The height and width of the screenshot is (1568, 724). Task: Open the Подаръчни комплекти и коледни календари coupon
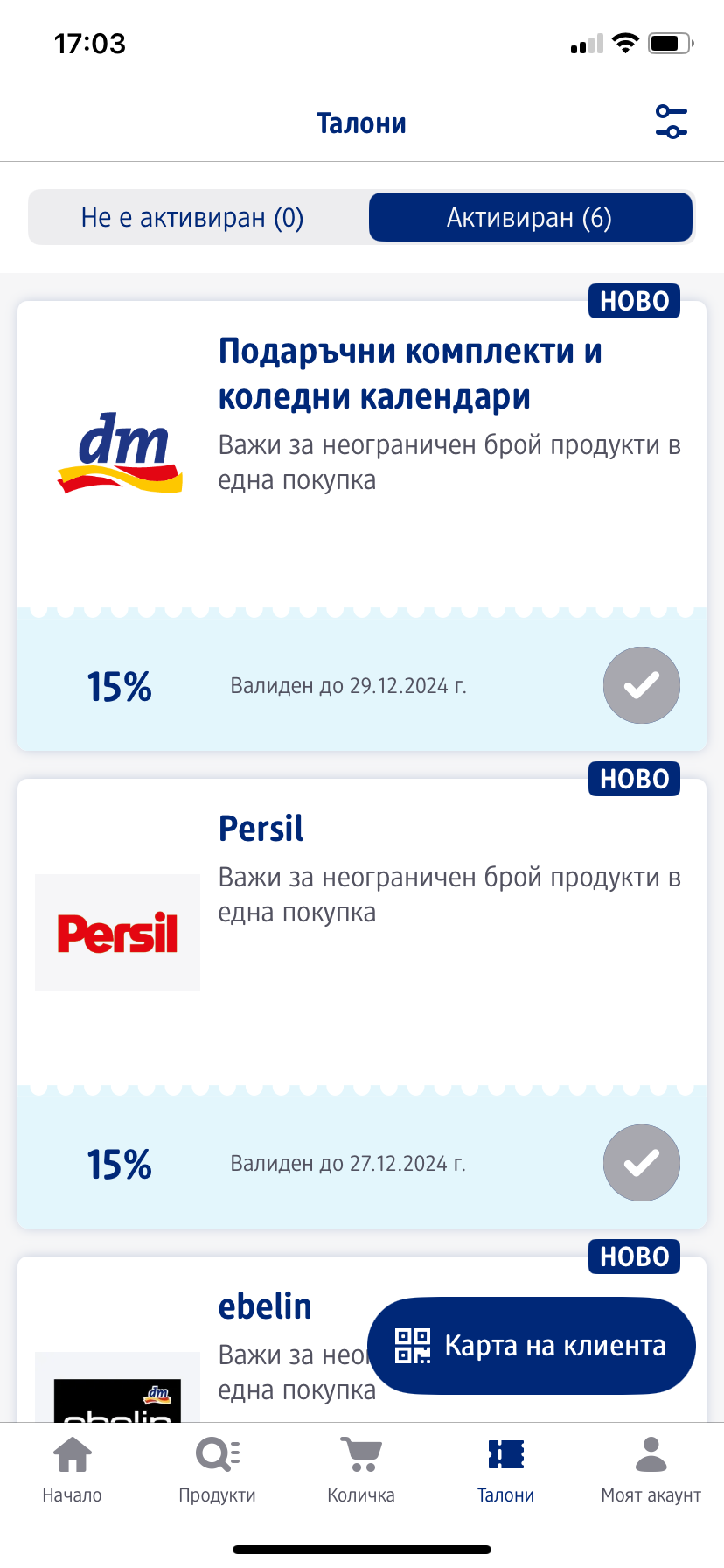point(409,374)
